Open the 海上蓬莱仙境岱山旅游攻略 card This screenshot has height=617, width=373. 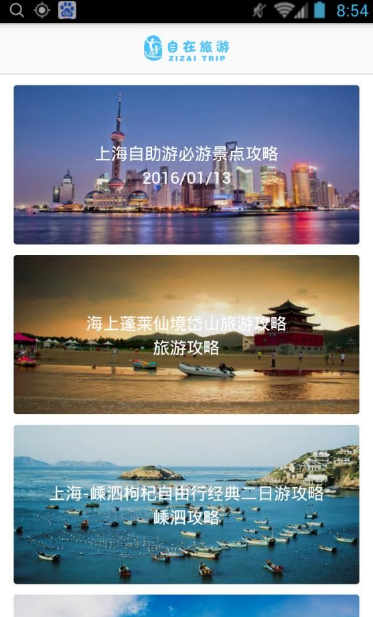click(186, 334)
